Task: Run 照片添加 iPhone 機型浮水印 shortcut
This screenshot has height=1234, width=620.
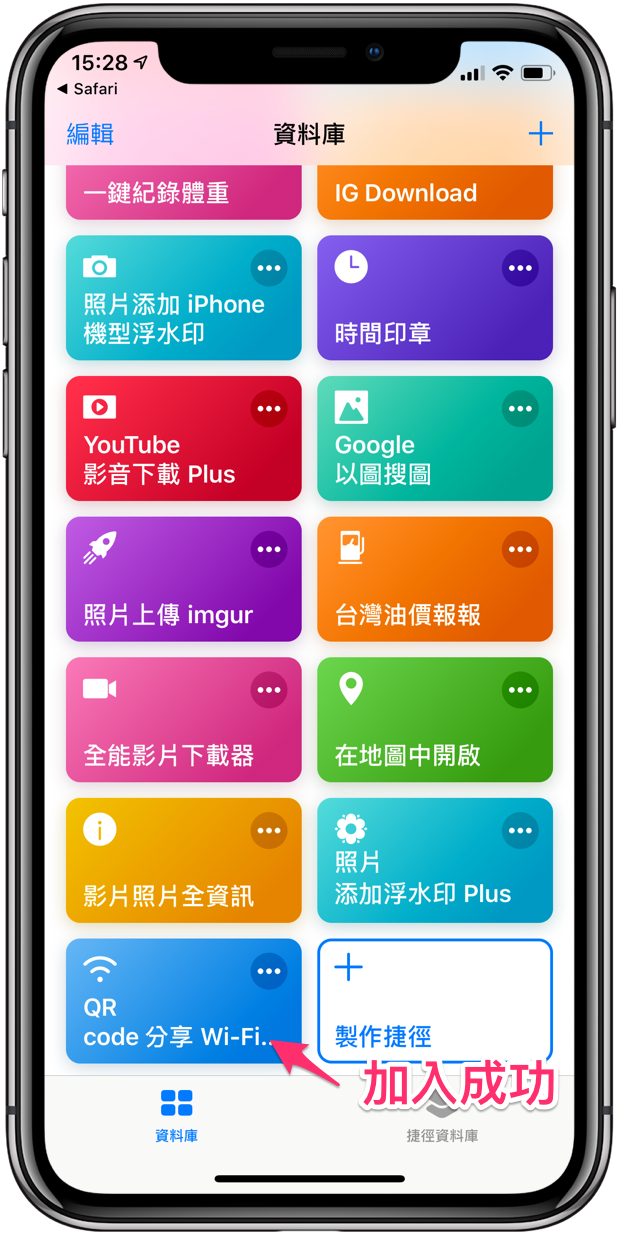Action: tap(184, 298)
